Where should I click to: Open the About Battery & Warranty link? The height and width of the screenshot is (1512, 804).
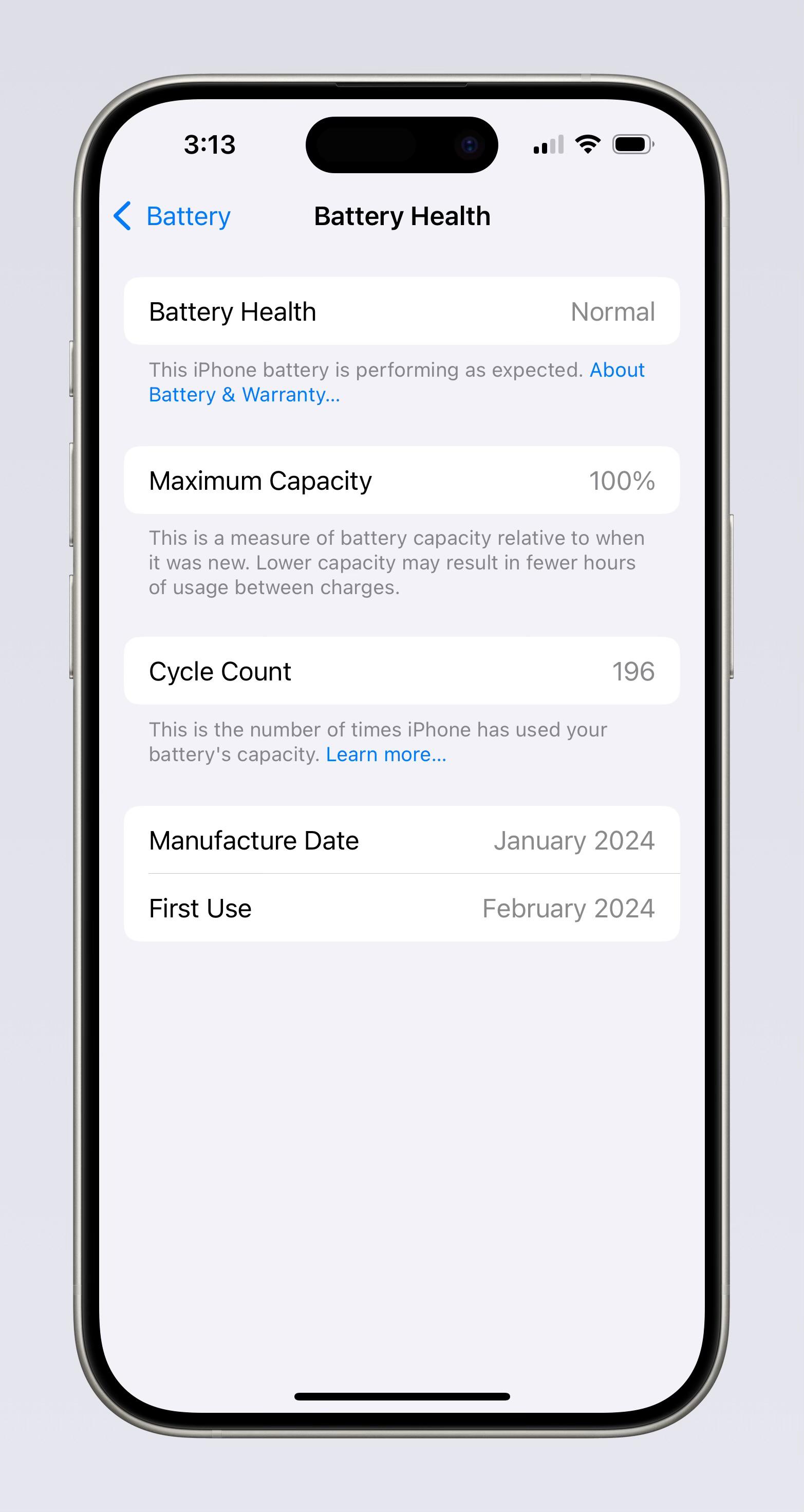tap(244, 394)
